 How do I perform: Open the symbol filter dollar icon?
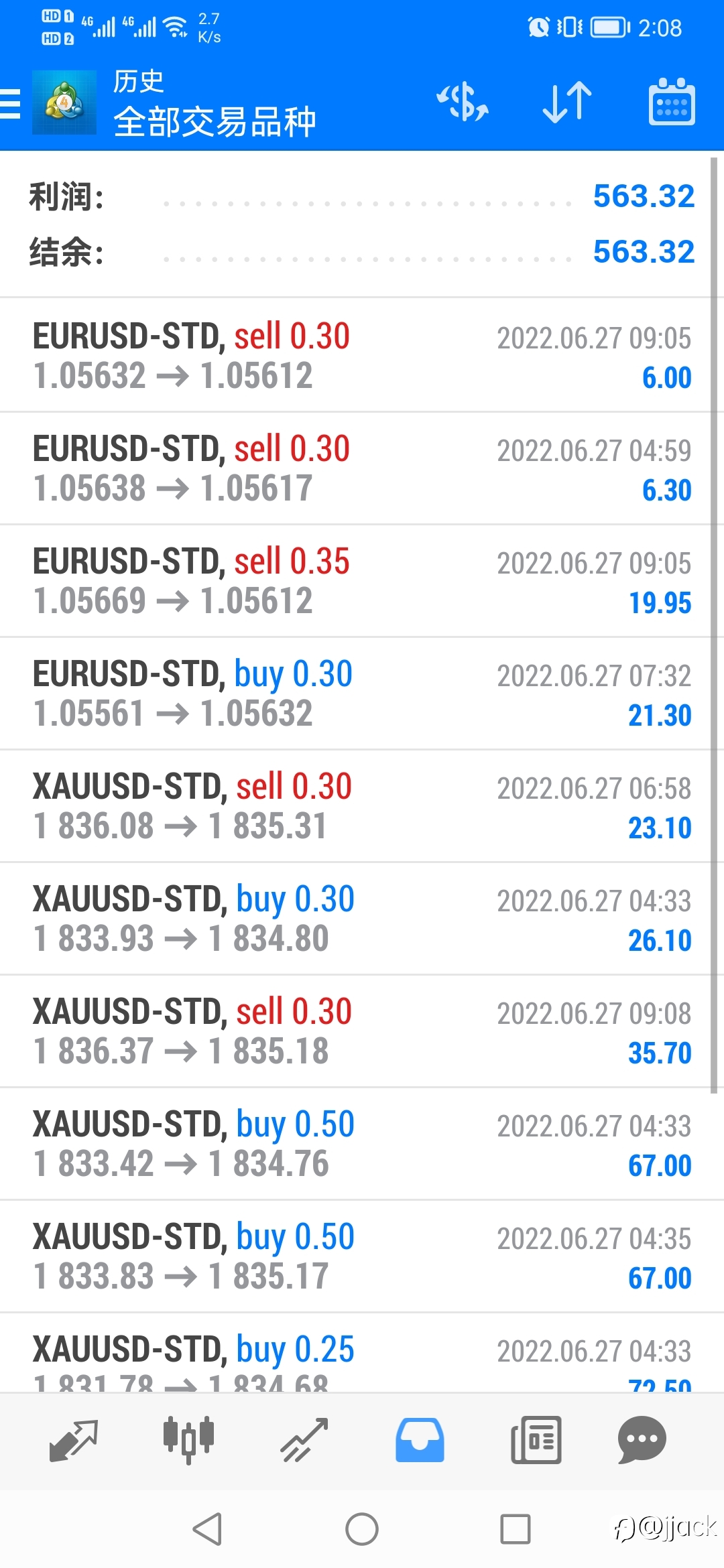[463, 102]
